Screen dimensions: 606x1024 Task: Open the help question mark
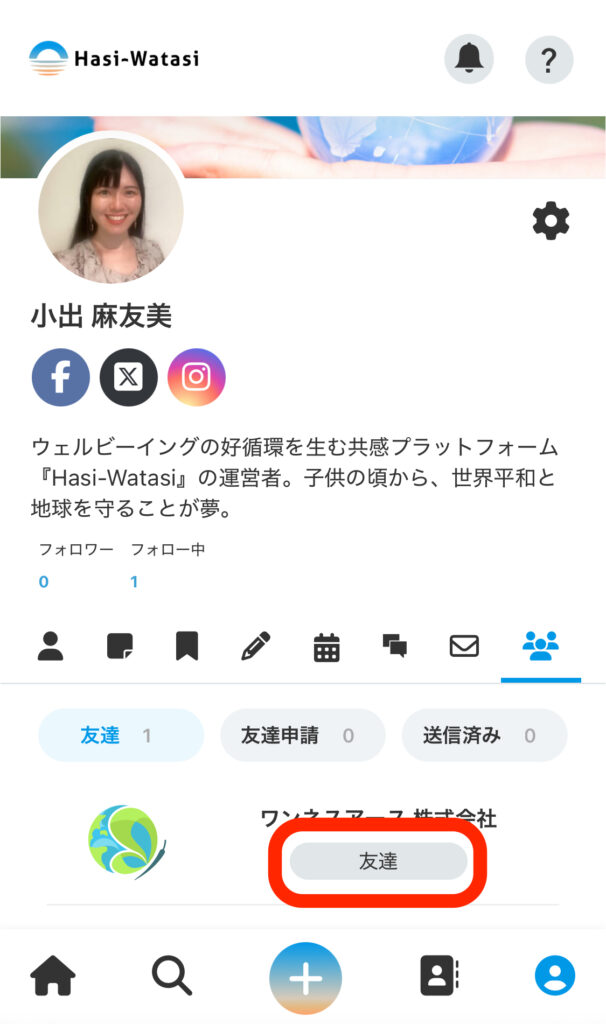(549, 59)
